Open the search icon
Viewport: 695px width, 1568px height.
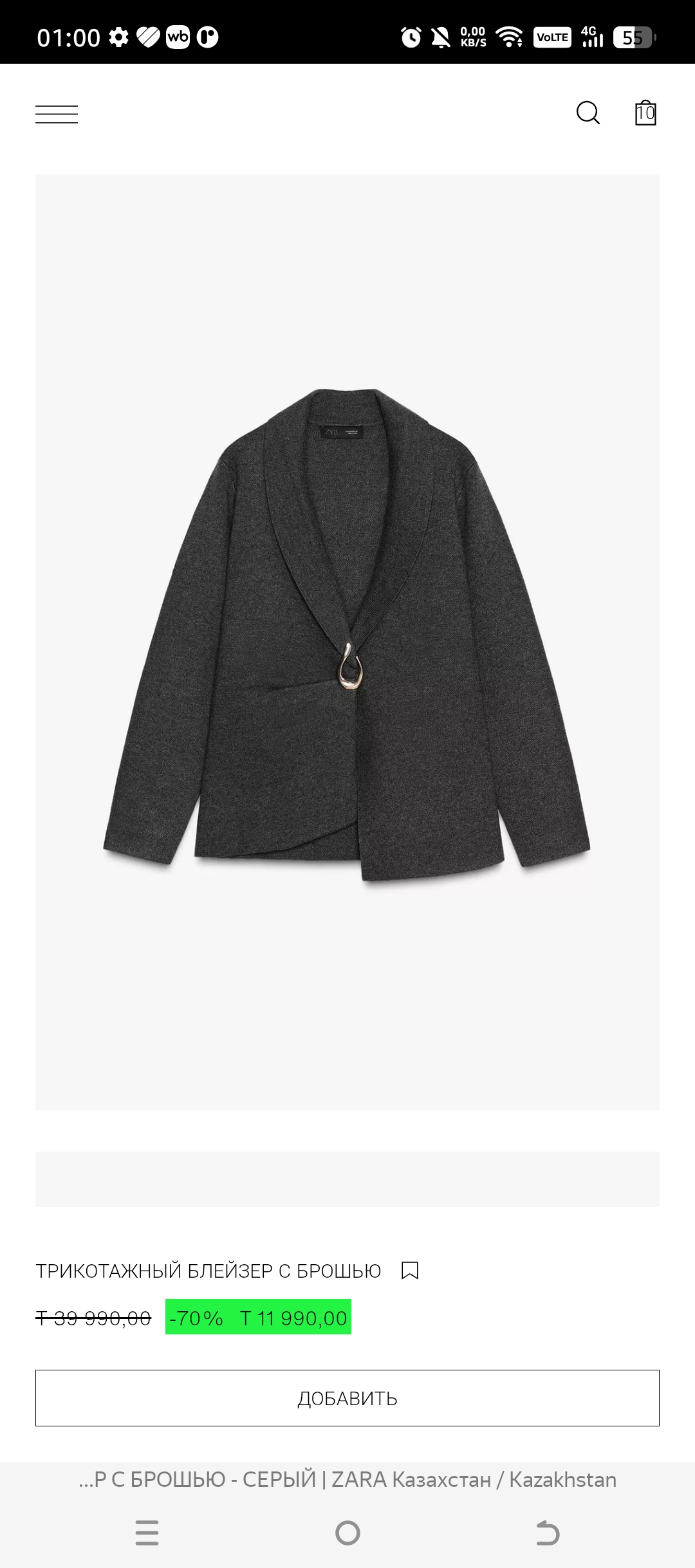tap(588, 113)
